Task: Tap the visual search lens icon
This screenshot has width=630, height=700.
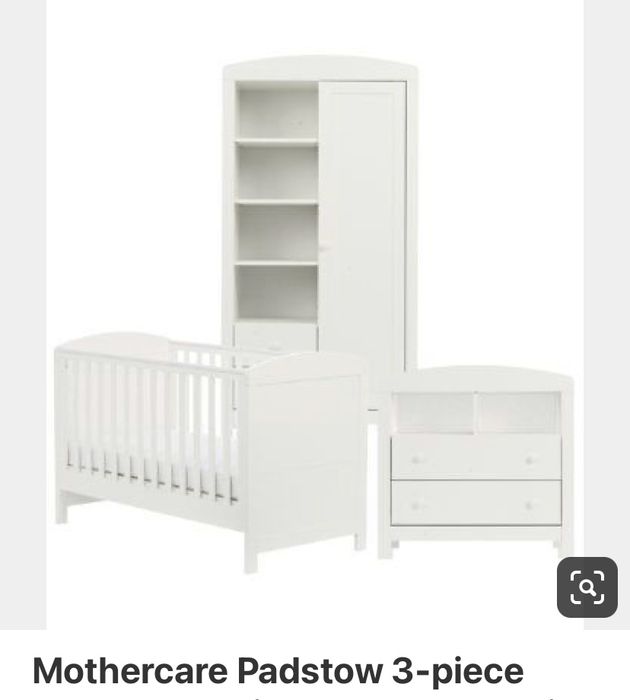Action: pyautogui.click(x=587, y=587)
